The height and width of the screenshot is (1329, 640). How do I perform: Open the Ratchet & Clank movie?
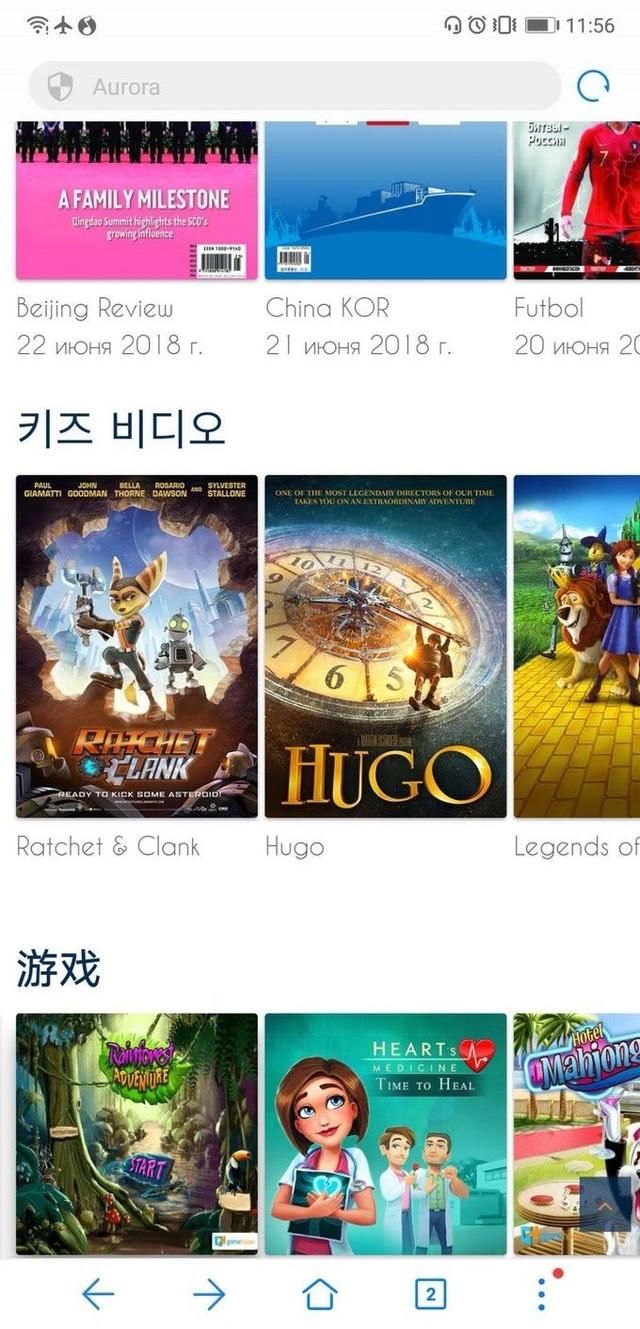(x=137, y=646)
